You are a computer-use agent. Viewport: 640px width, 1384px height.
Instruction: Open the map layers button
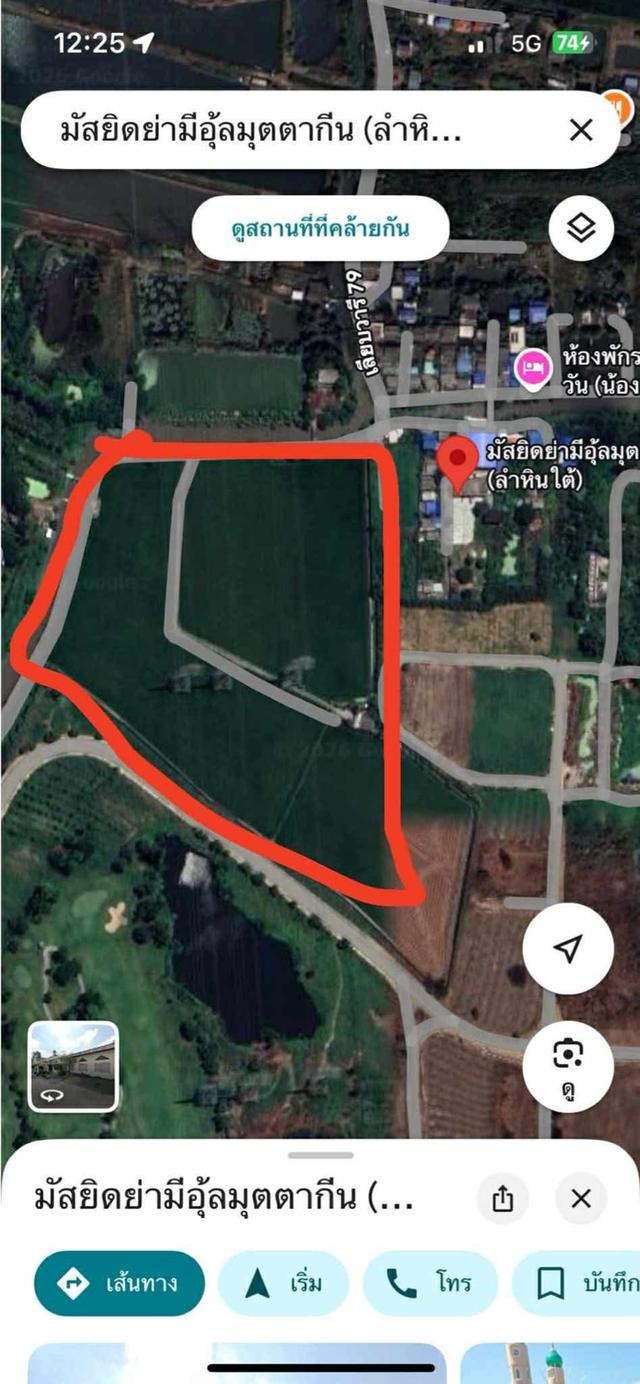coord(581,229)
